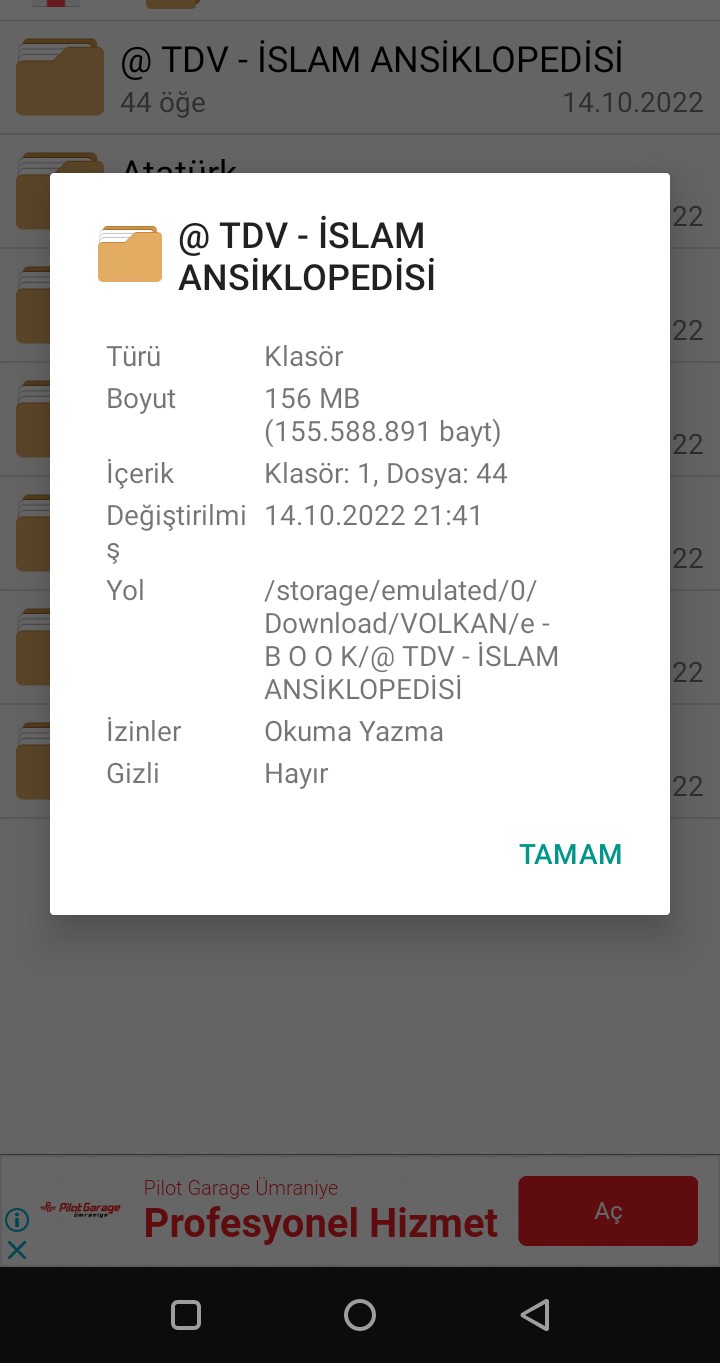Open the recent apps overview
This screenshot has height=1363, width=720.
pos(186,1315)
